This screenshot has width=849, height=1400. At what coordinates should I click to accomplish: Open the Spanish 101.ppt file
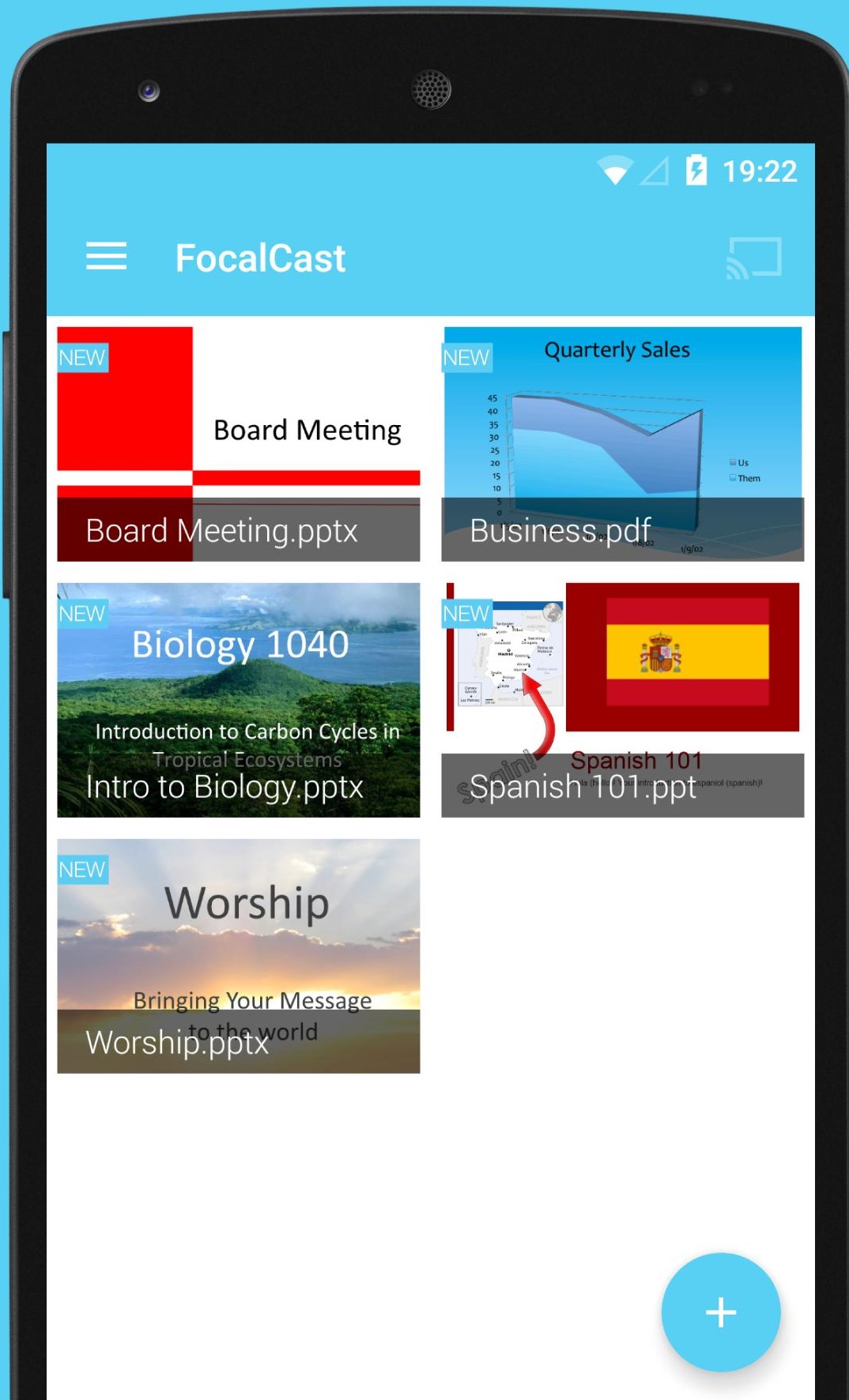click(x=622, y=700)
